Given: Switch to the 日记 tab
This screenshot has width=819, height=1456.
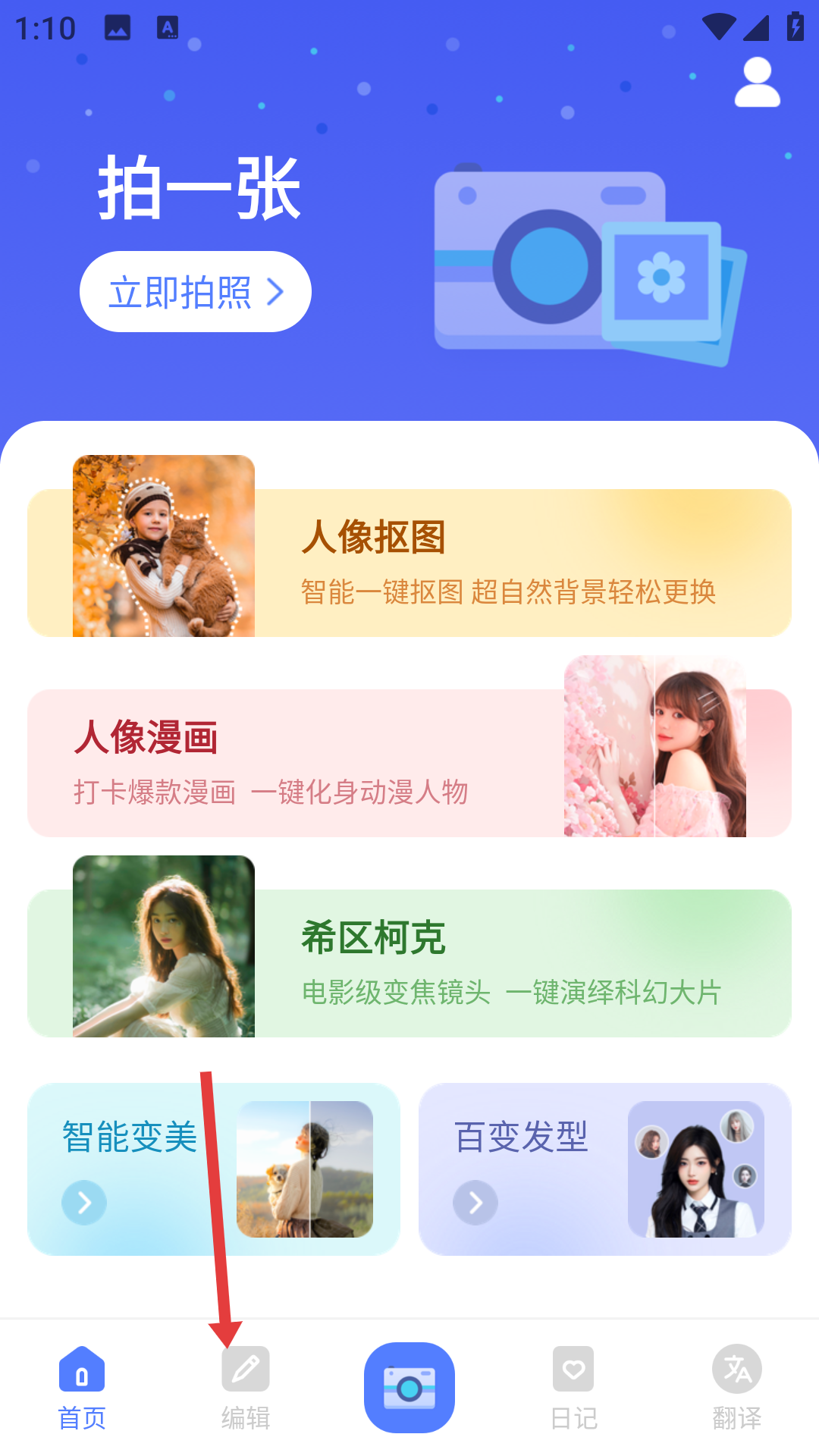Looking at the screenshot, I should [573, 1388].
